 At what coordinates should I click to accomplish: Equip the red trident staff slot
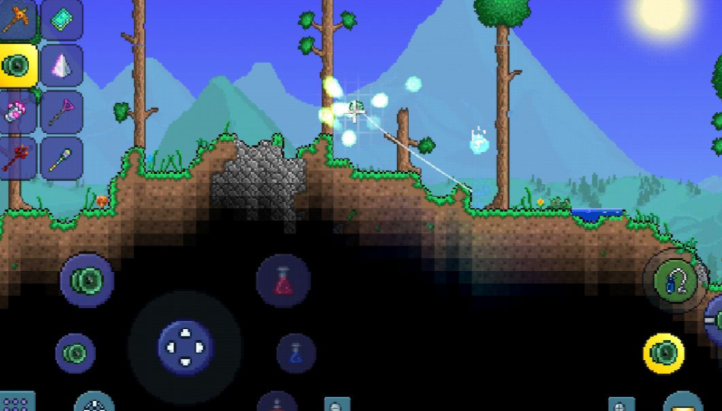pos(19,156)
